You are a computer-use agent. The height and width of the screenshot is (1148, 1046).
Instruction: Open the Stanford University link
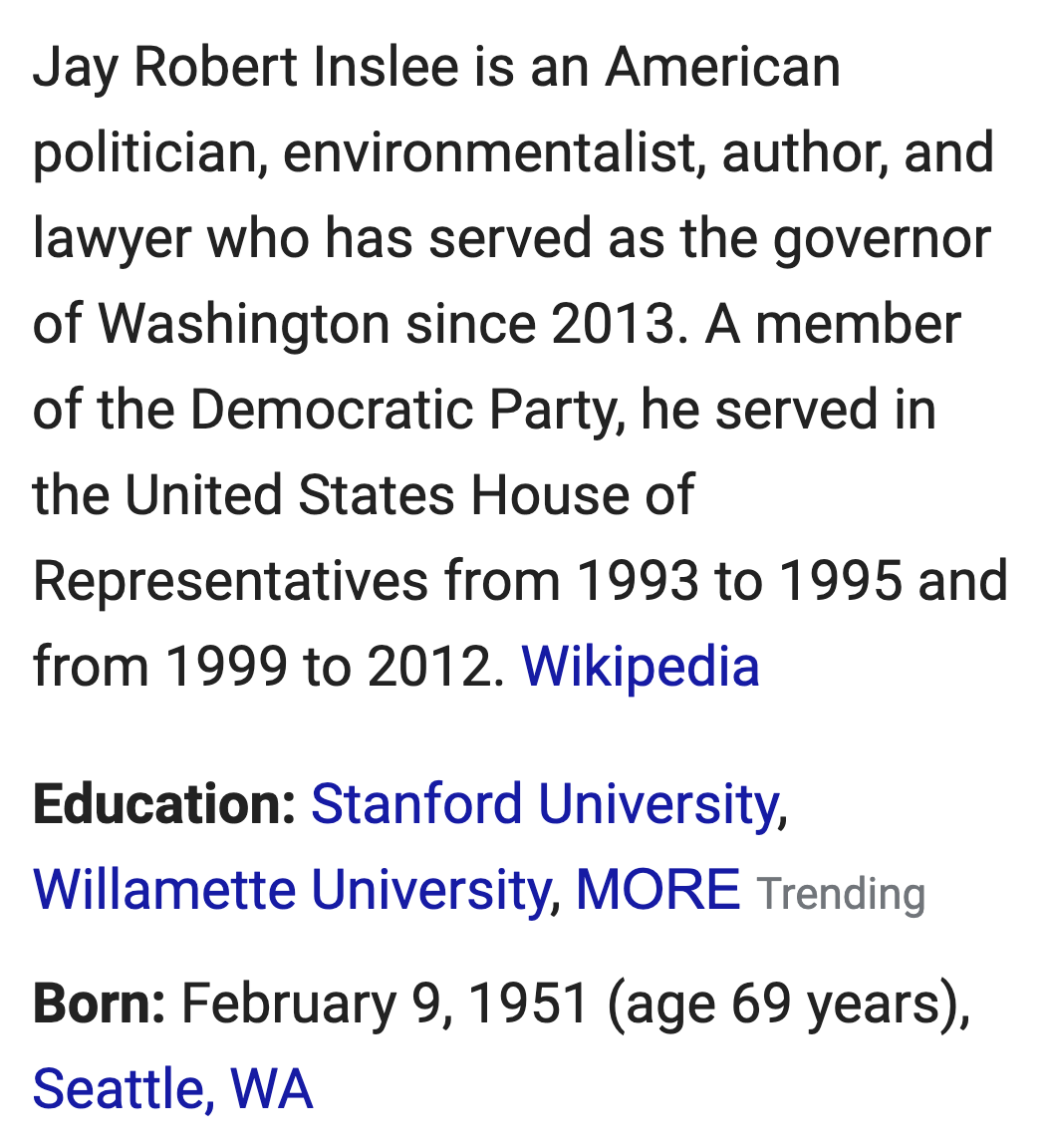pos(544,804)
